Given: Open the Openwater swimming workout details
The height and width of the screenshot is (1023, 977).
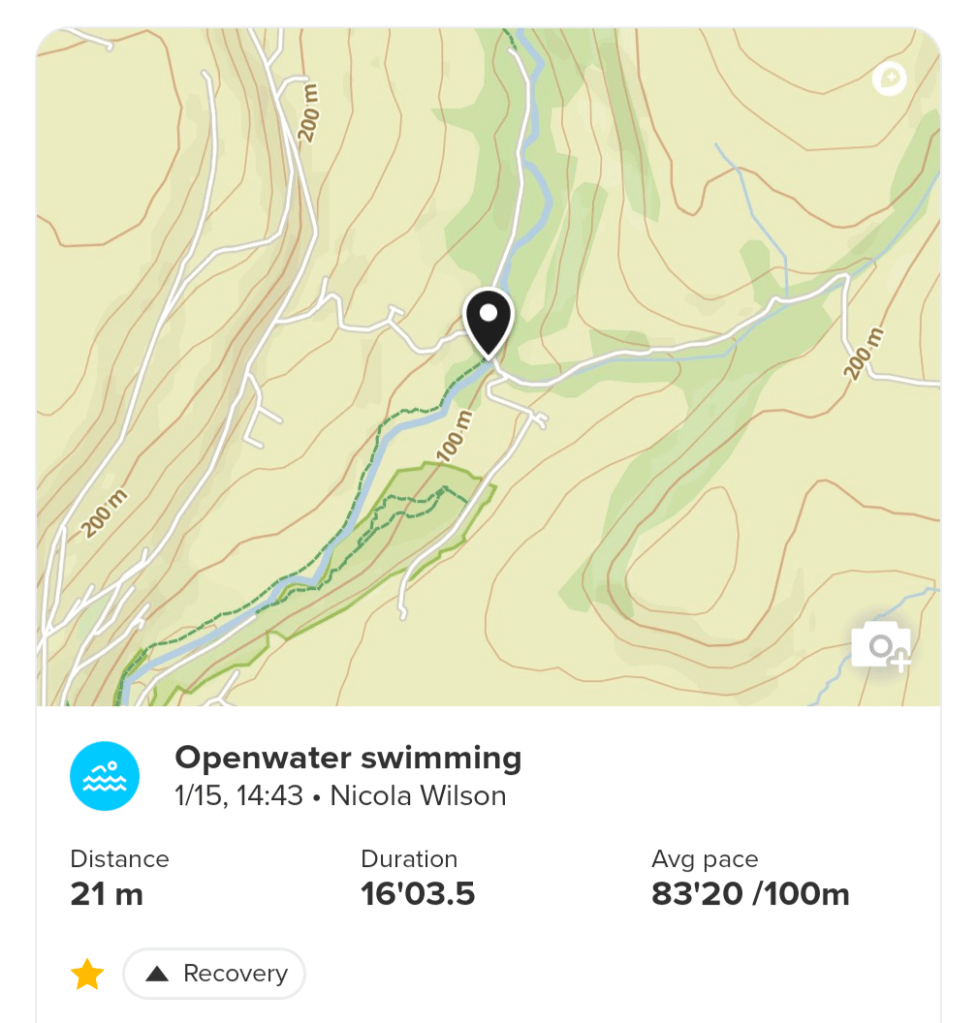Looking at the screenshot, I should point(348,758).
